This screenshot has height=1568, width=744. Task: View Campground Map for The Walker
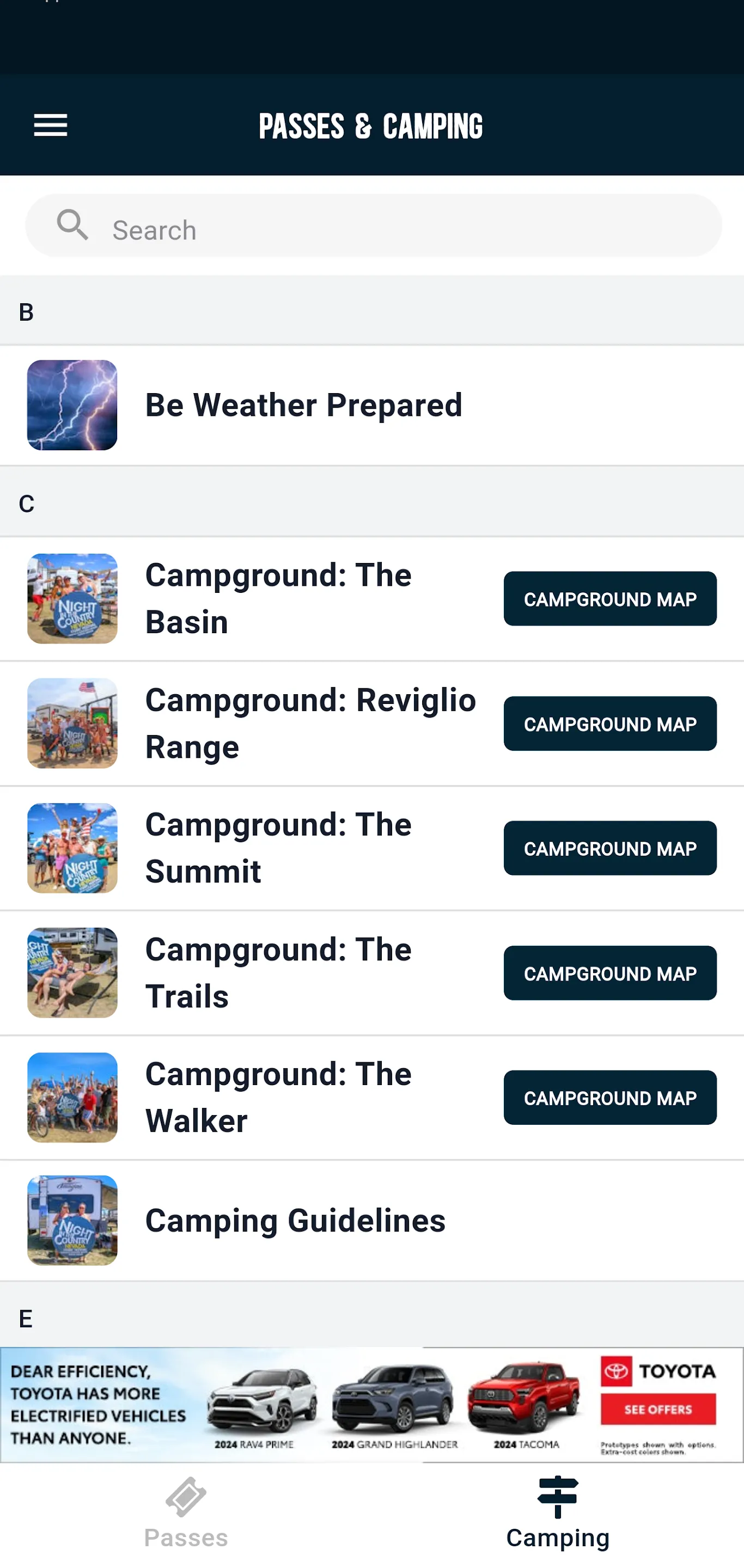coord(609,1098)
